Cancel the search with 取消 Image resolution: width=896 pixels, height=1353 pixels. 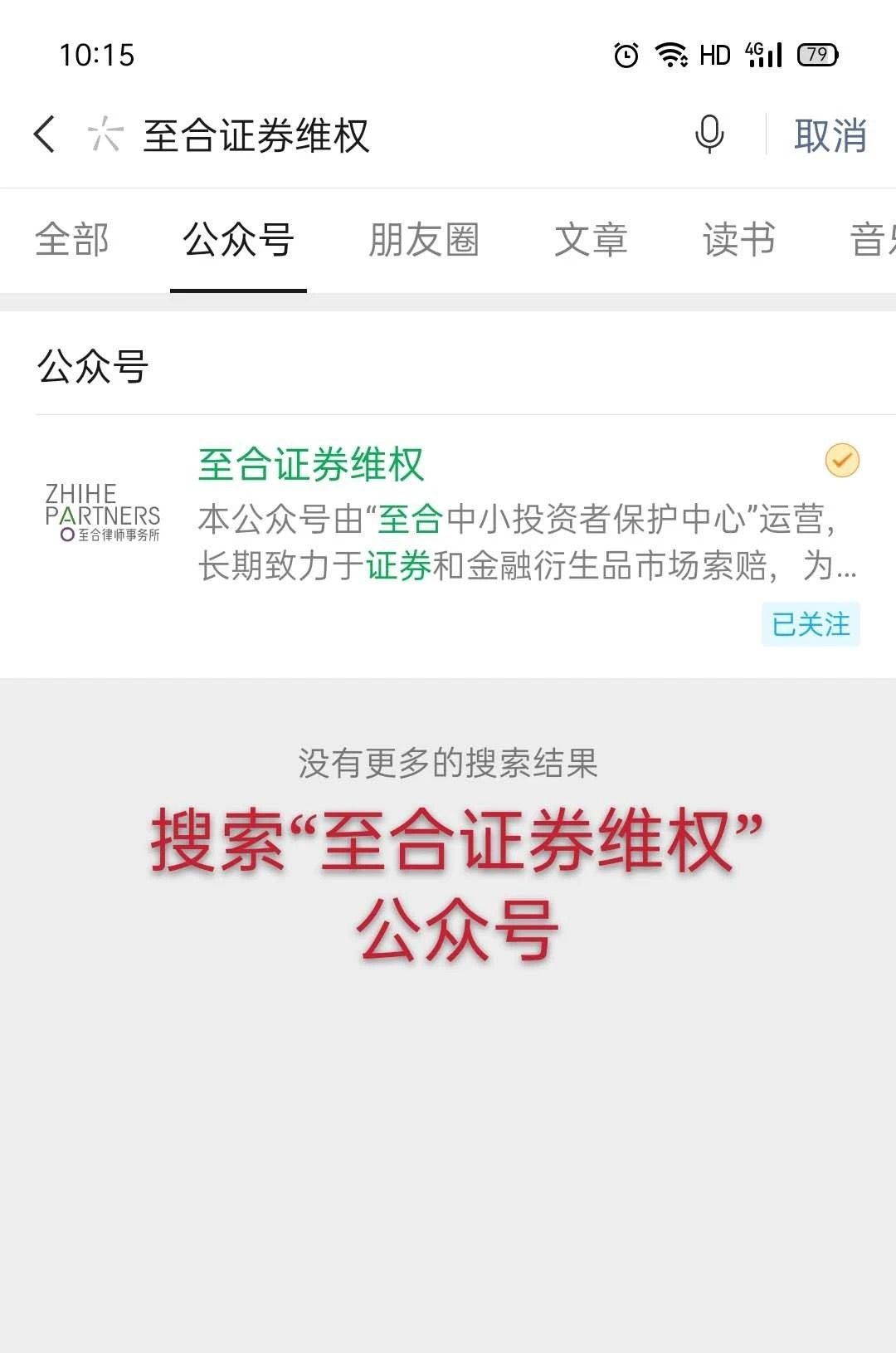pyautogui.click(x=830, y=135)
